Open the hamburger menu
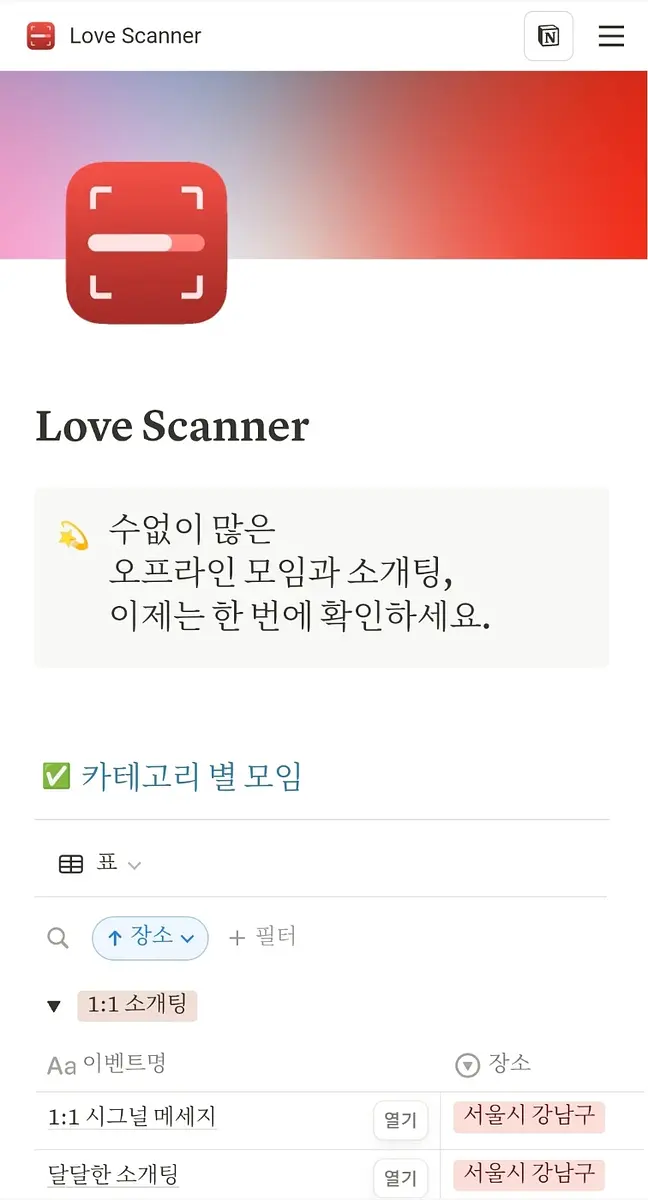 (x=611, y=37)
